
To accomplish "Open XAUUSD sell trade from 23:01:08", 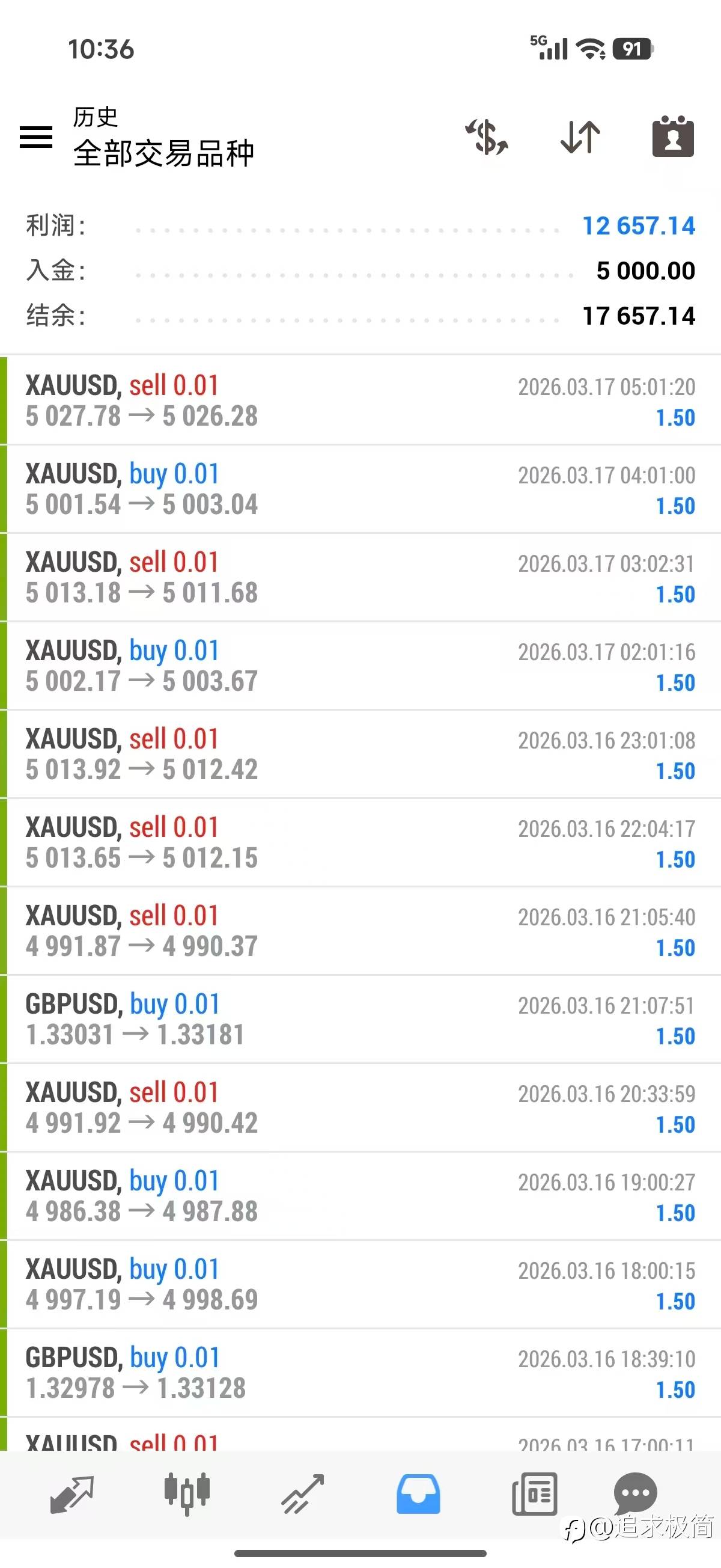I will tap(360, 753).
